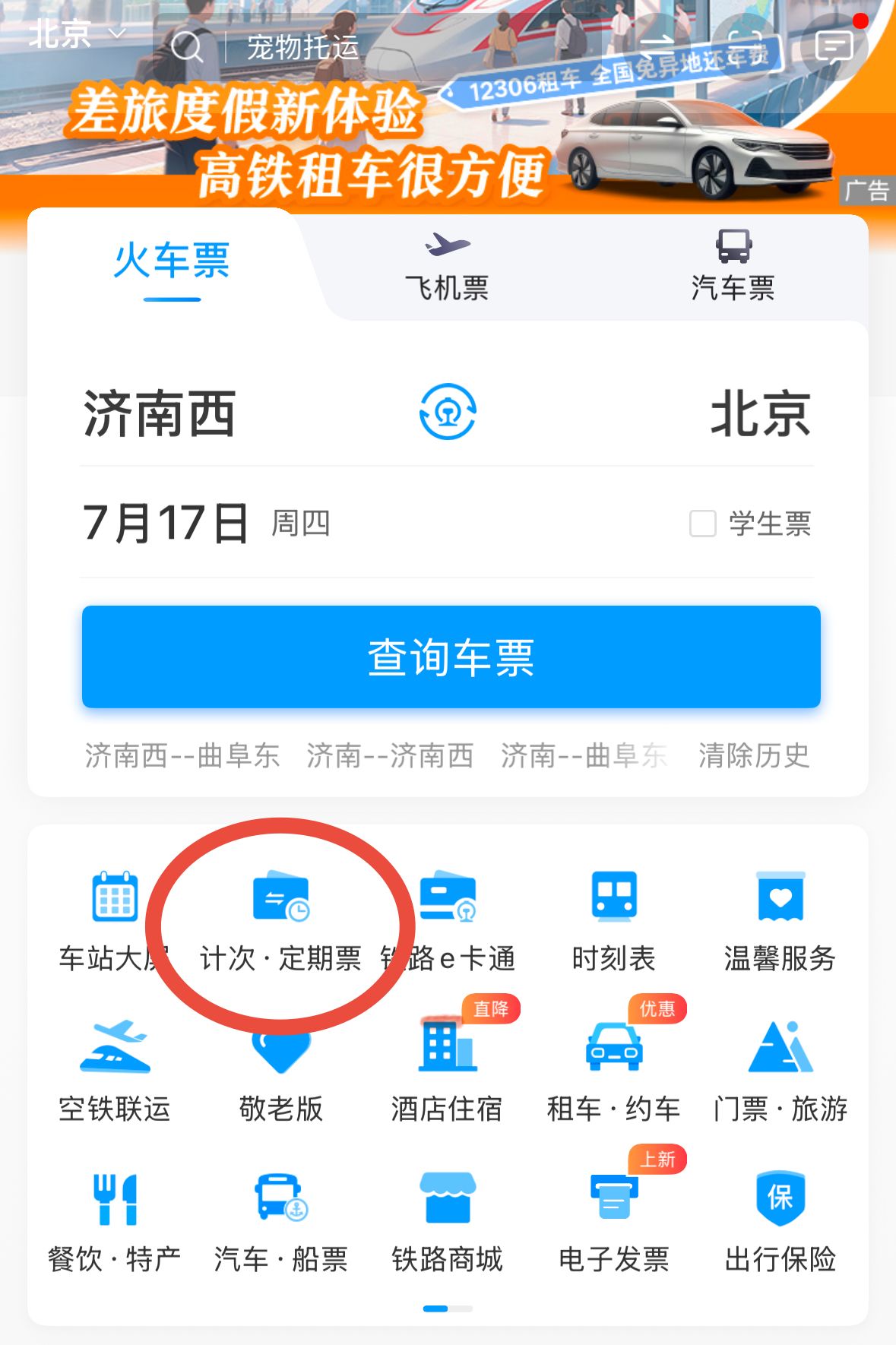Open 计次·定期票 service

[280, 921]
